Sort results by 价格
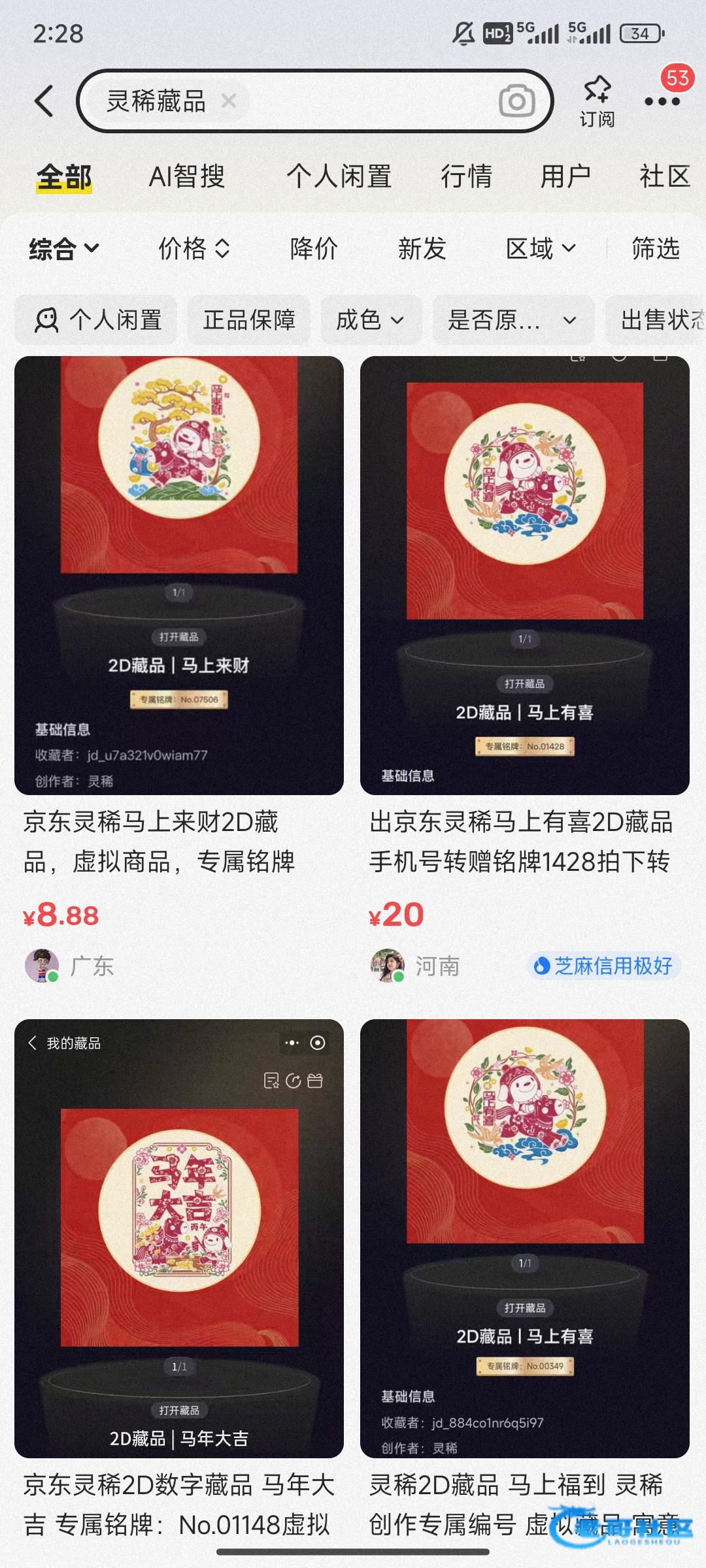This screenshot has height=1568, width=706. pyautogui.click(x=194, y=249)
